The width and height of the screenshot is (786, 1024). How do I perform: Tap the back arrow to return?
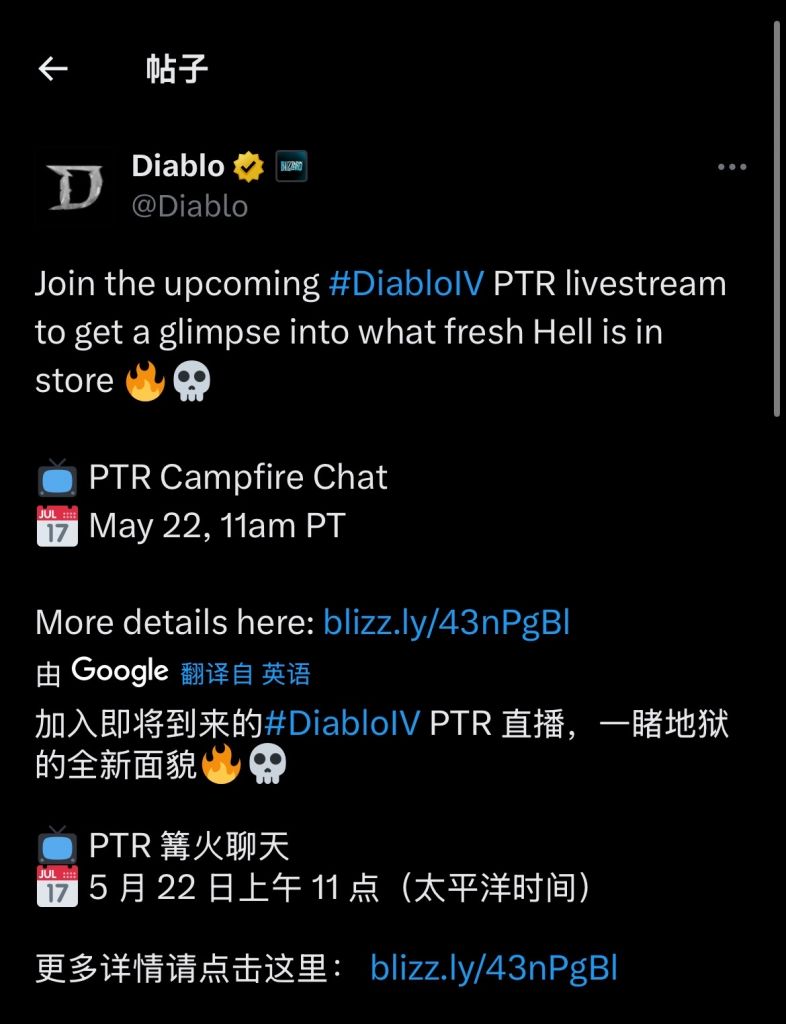click(x=53, y=68)
